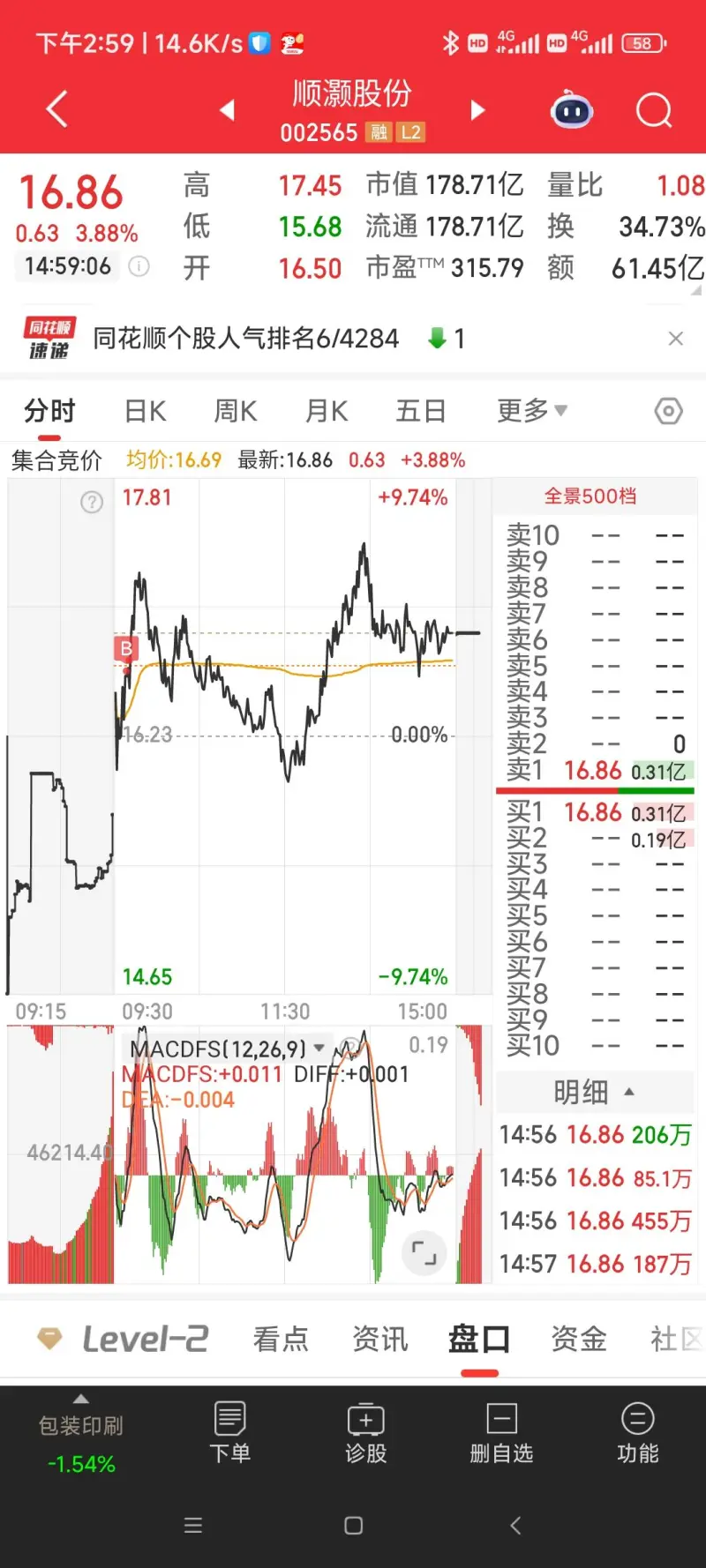Viewport: 706px width, 1568px height.
Task: Switch to the previous stock
Action: (x=228, y=110)
